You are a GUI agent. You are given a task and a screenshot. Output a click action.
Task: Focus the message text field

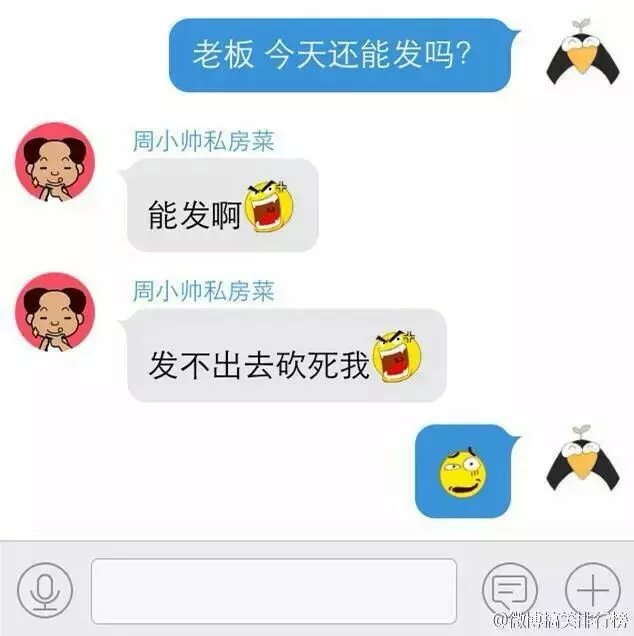(x=274, y=591)
